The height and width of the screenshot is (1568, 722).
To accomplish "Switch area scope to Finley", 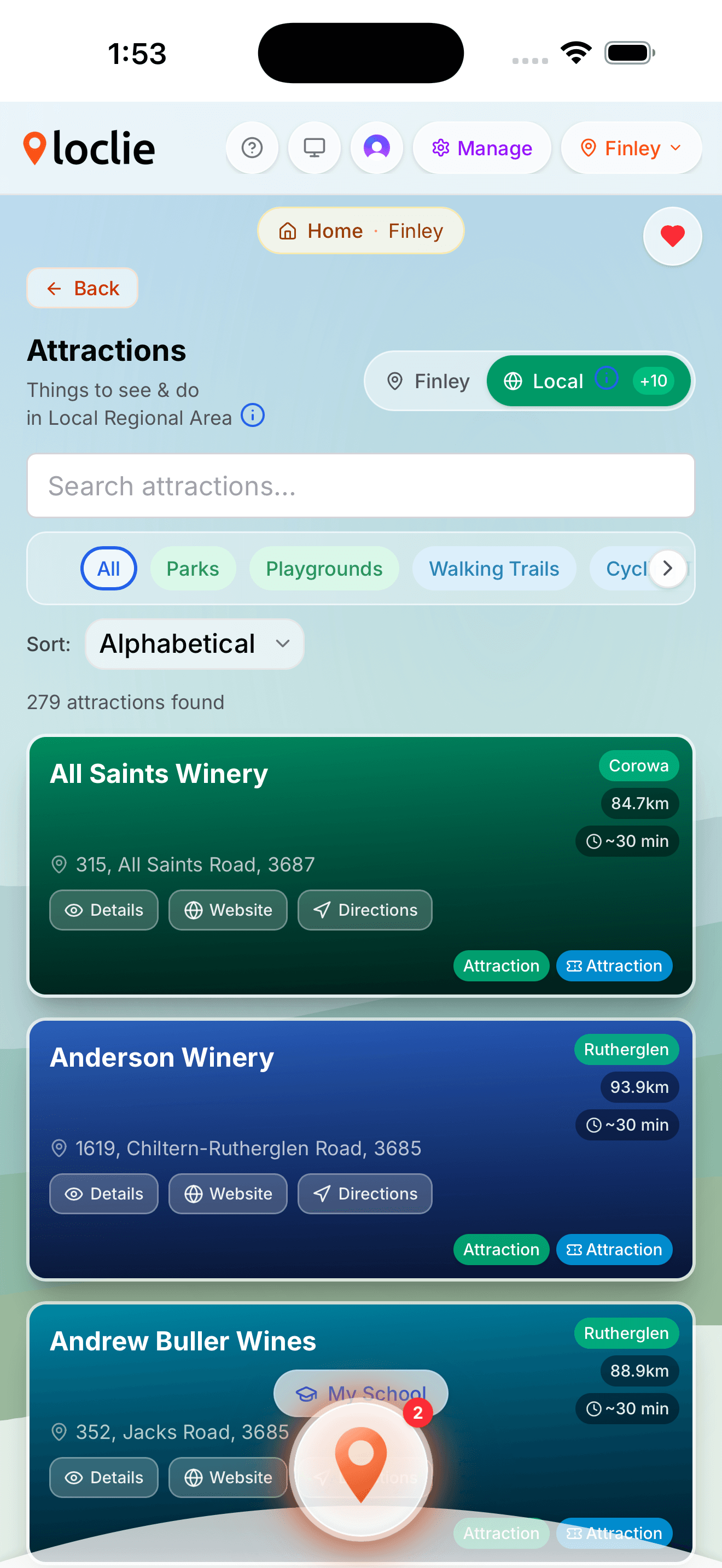I will 429,381.
